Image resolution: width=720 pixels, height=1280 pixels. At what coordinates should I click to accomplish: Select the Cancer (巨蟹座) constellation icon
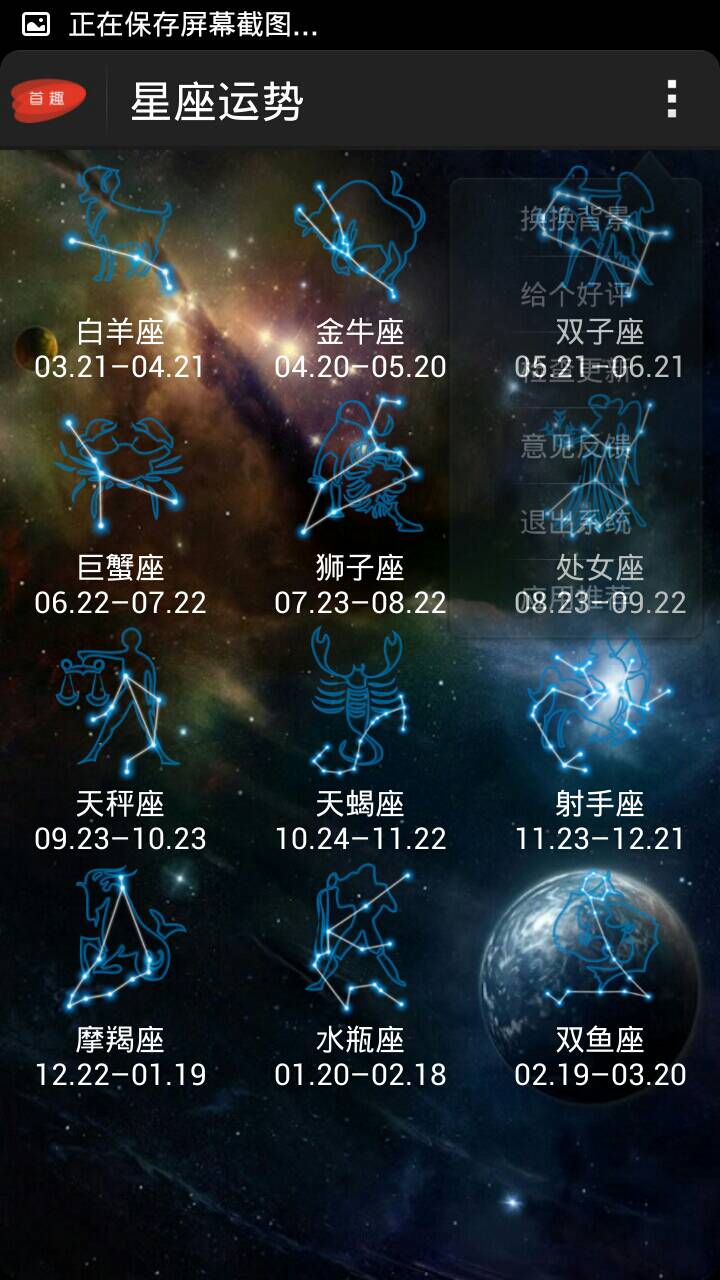[120, 470]
